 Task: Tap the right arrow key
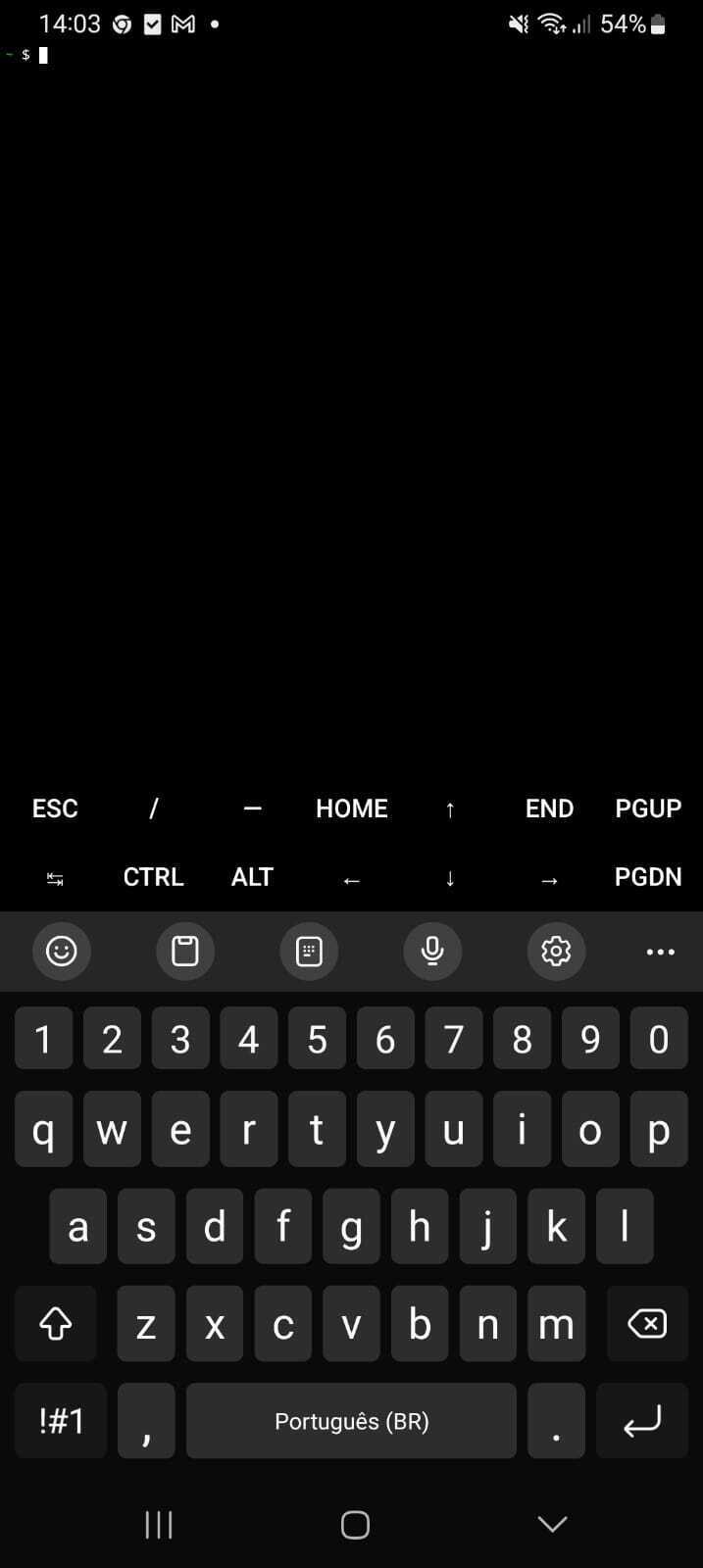pos(549,879)
